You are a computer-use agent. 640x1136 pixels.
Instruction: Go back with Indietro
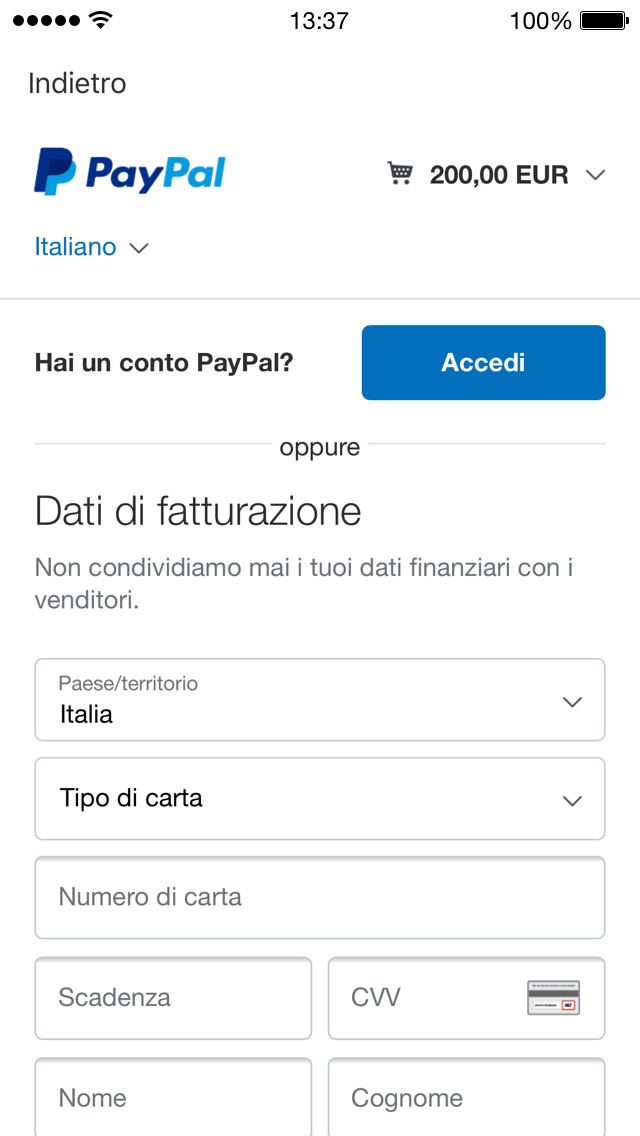coord(77,83)
